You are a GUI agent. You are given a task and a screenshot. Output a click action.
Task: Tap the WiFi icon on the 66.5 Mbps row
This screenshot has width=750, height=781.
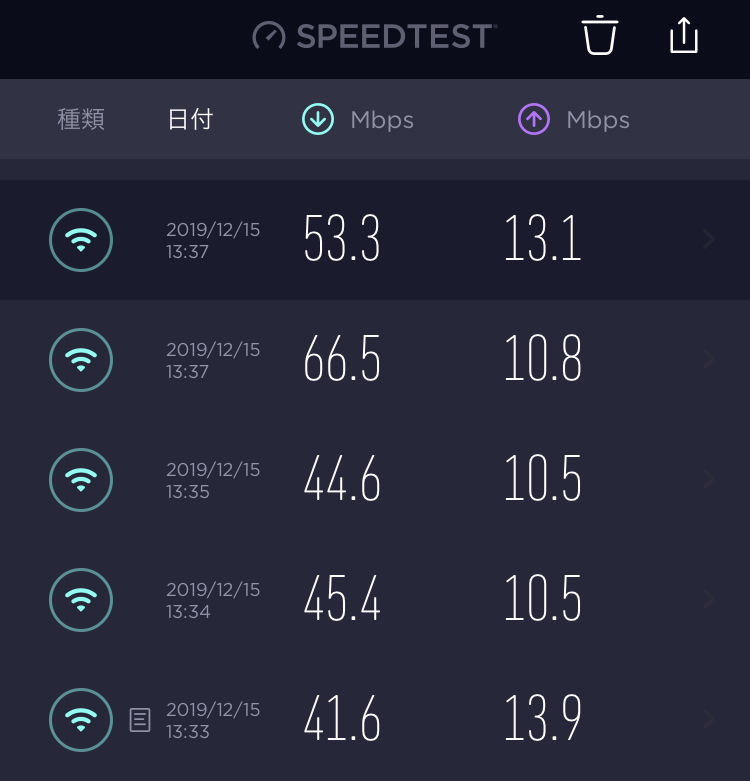pos(81,360)
